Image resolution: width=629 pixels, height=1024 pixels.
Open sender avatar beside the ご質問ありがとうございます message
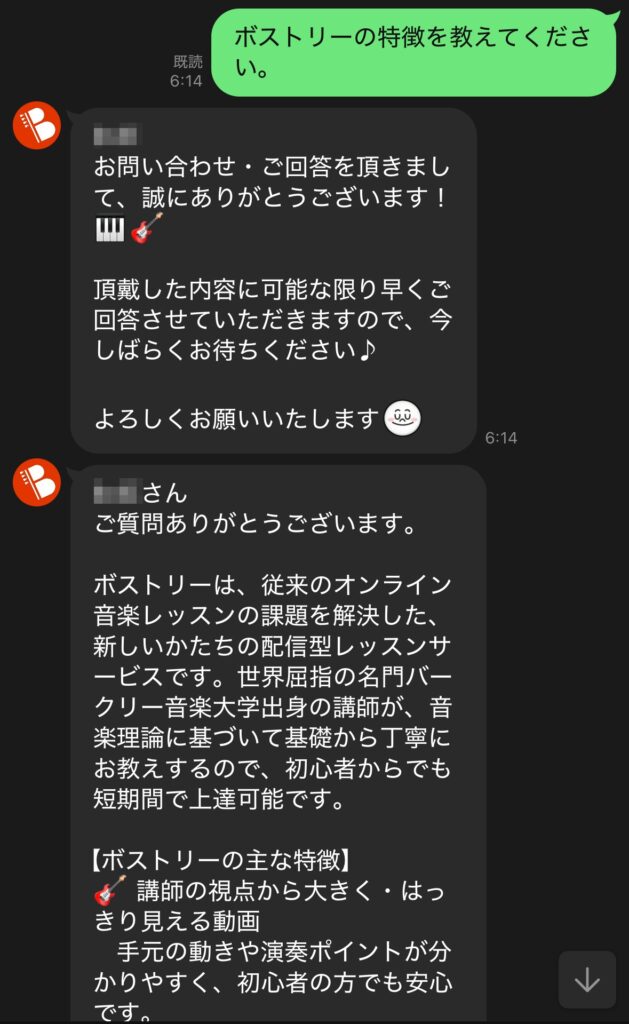click(x=37, y=482)
